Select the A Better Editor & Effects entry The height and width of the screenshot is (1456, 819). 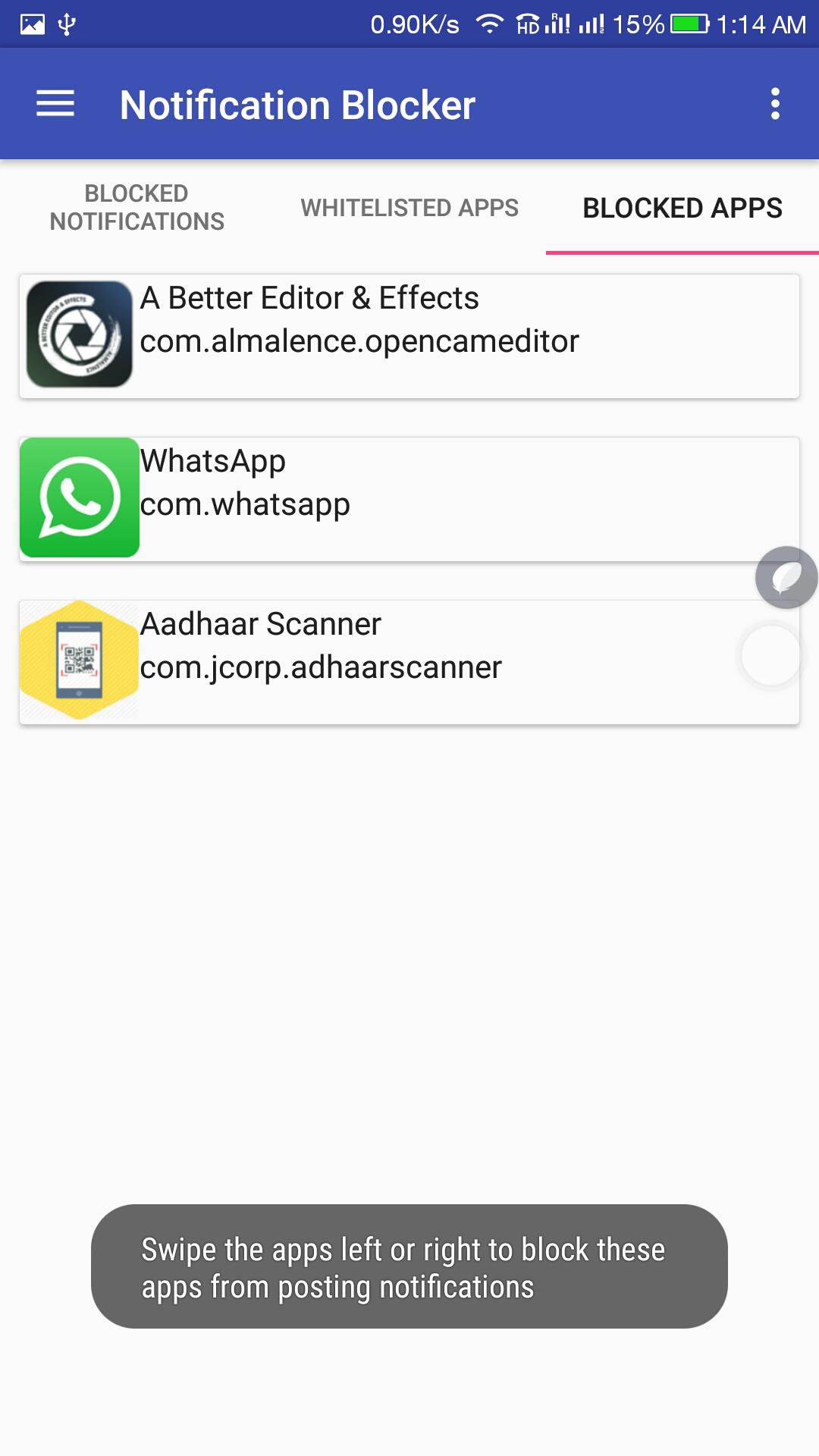(409, 334)
